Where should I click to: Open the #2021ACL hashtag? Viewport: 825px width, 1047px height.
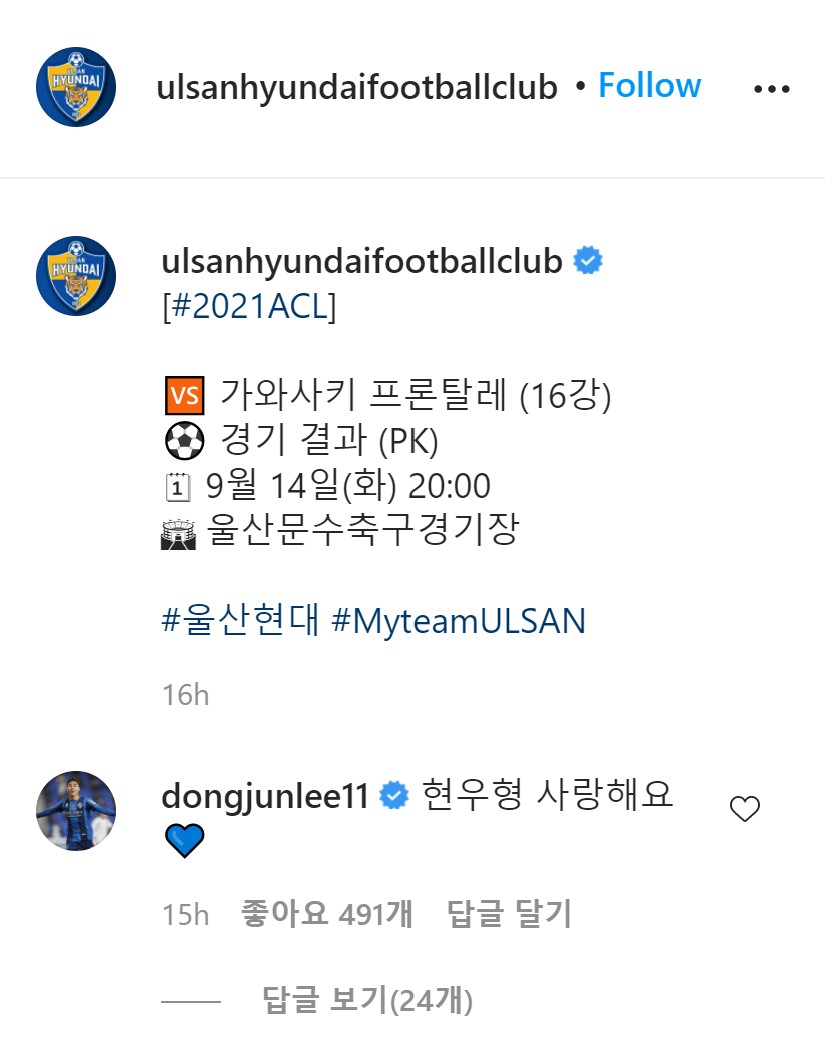pyautogui.click(x=249, y=307)
